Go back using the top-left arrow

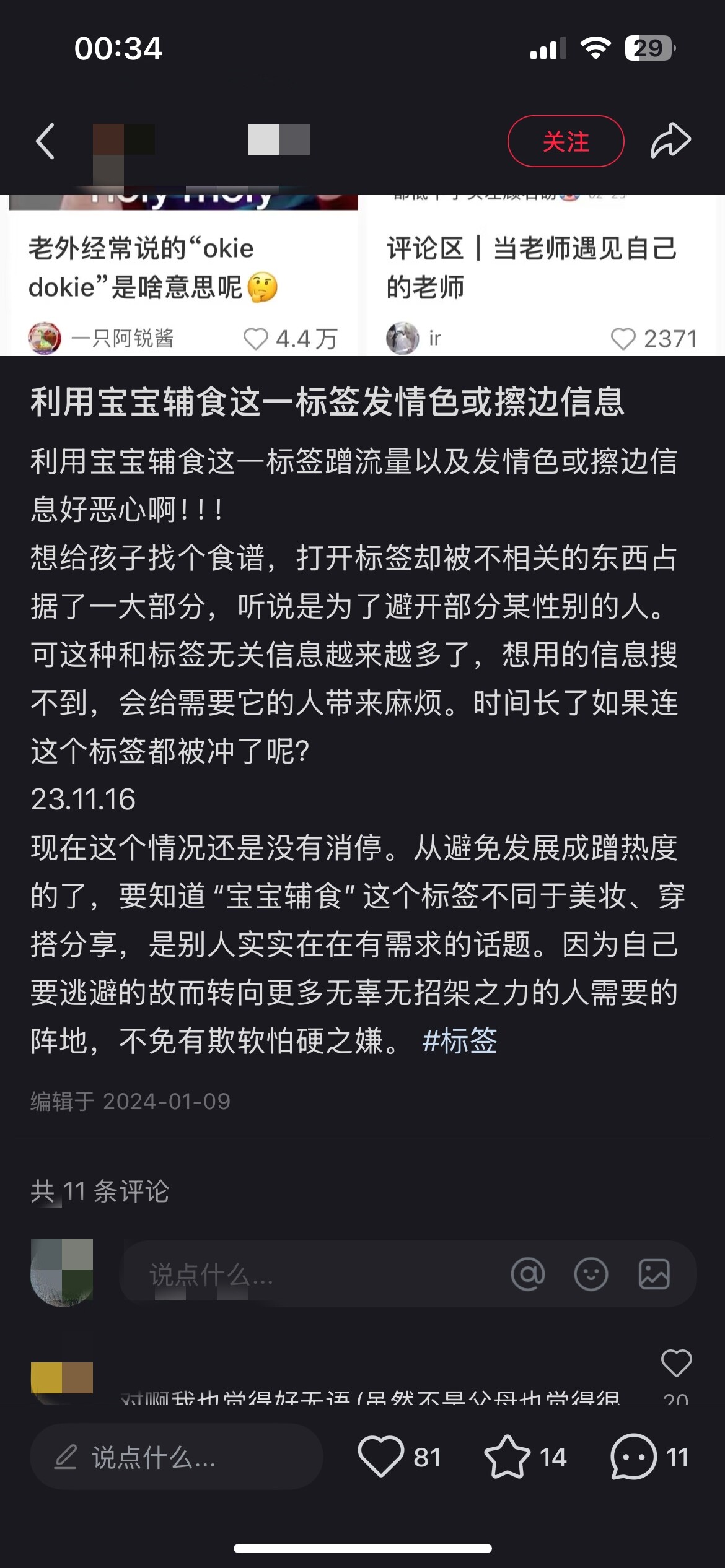tap(45, 141)
